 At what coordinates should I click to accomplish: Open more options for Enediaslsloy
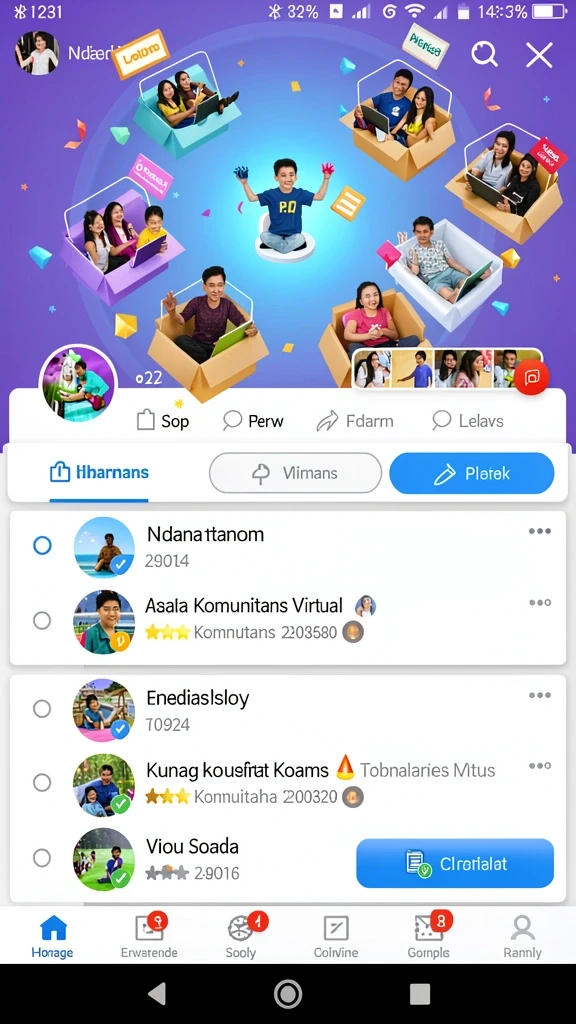[539, 695]
